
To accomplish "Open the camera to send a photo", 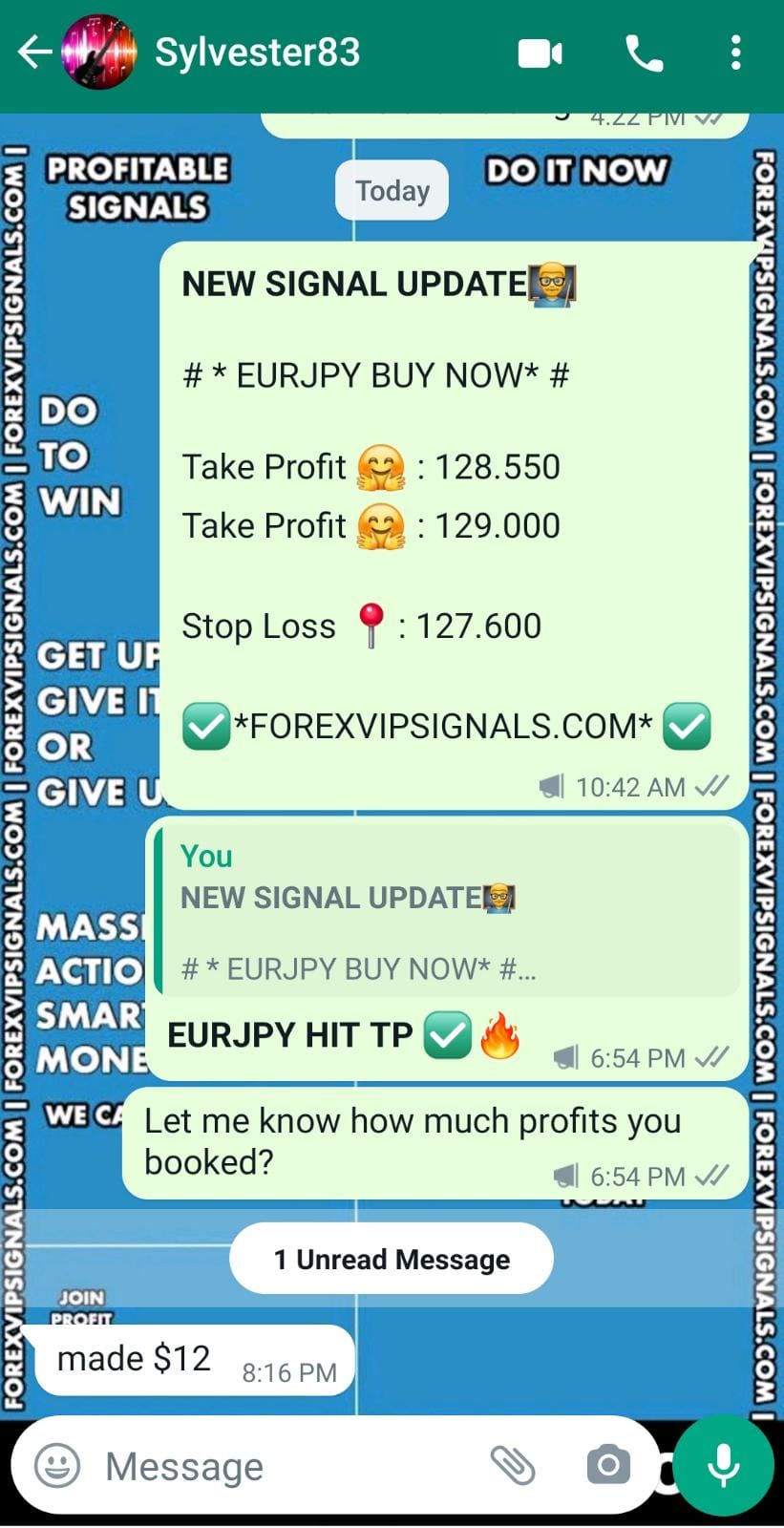I will [x=608, y=1465].
